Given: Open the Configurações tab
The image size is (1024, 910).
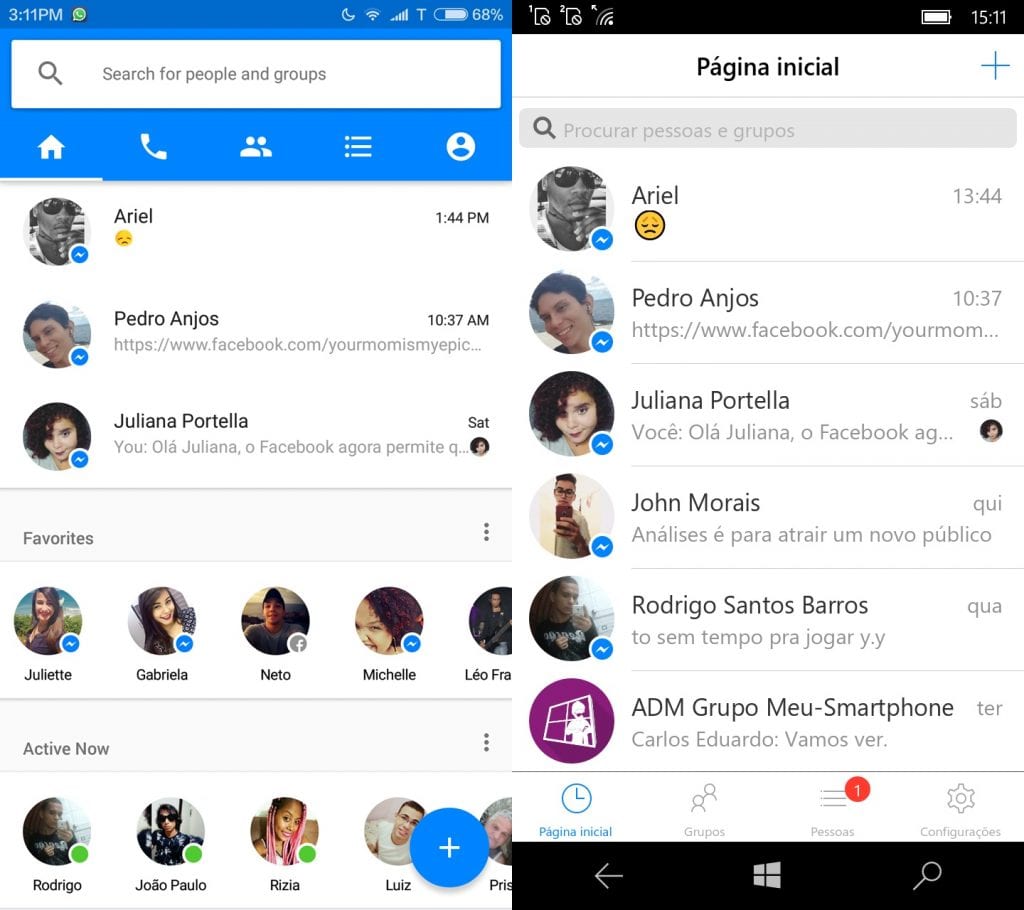Looking at the screenshot, I should pyautogui.click(x=960, y=810).
